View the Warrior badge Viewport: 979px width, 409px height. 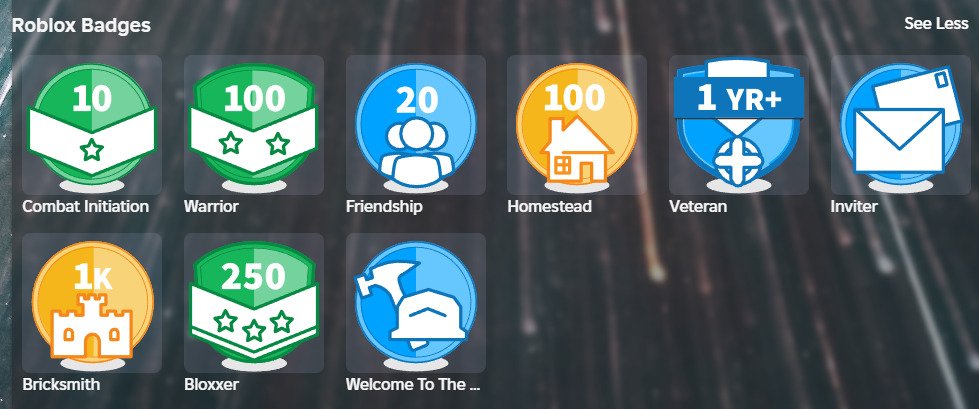254,125
